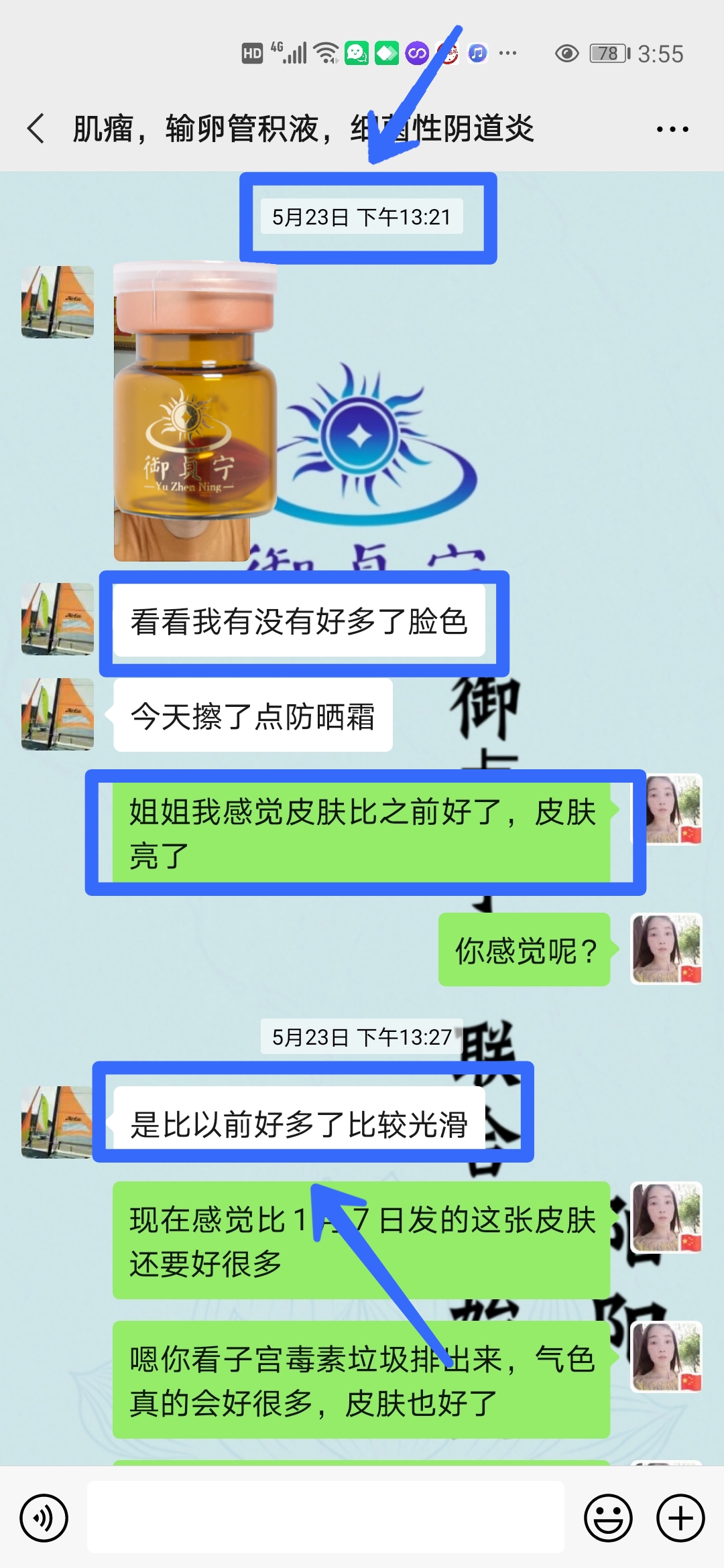Open contact avatar beside 今天擦了点防晒霜
Screen dimensions: 724x1568
pyautogui.click(x=58, y=714)
